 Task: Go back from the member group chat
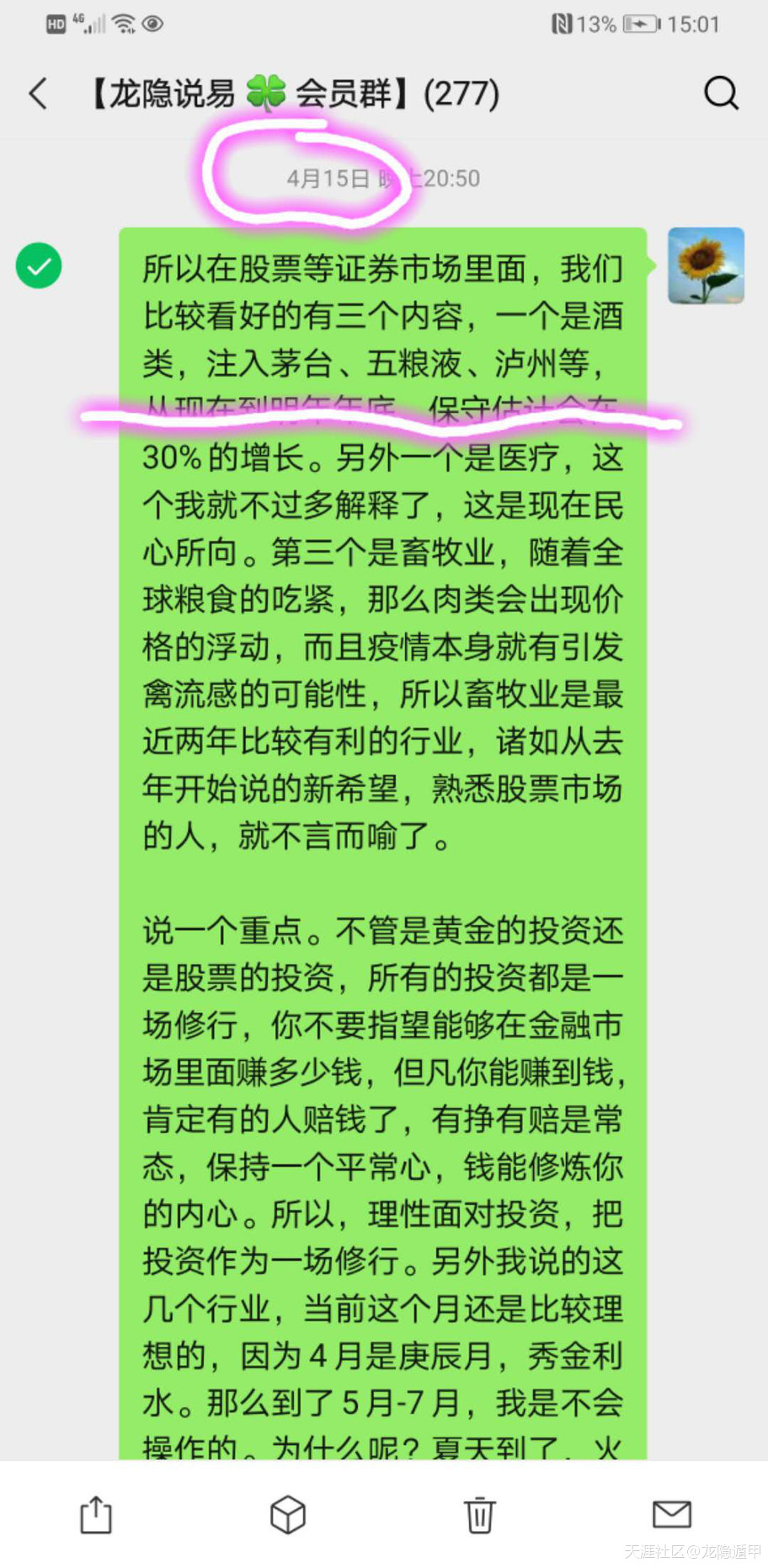click(38, 94)
